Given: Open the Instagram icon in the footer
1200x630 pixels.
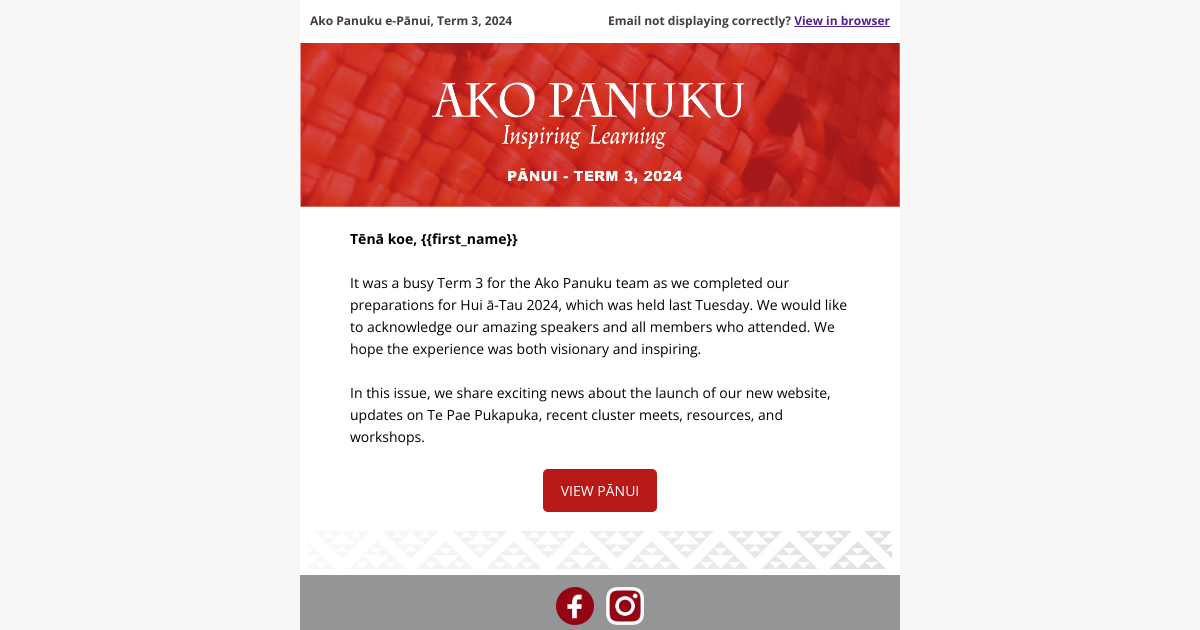Looking at the screenshot, I should [x=625, y=606].
